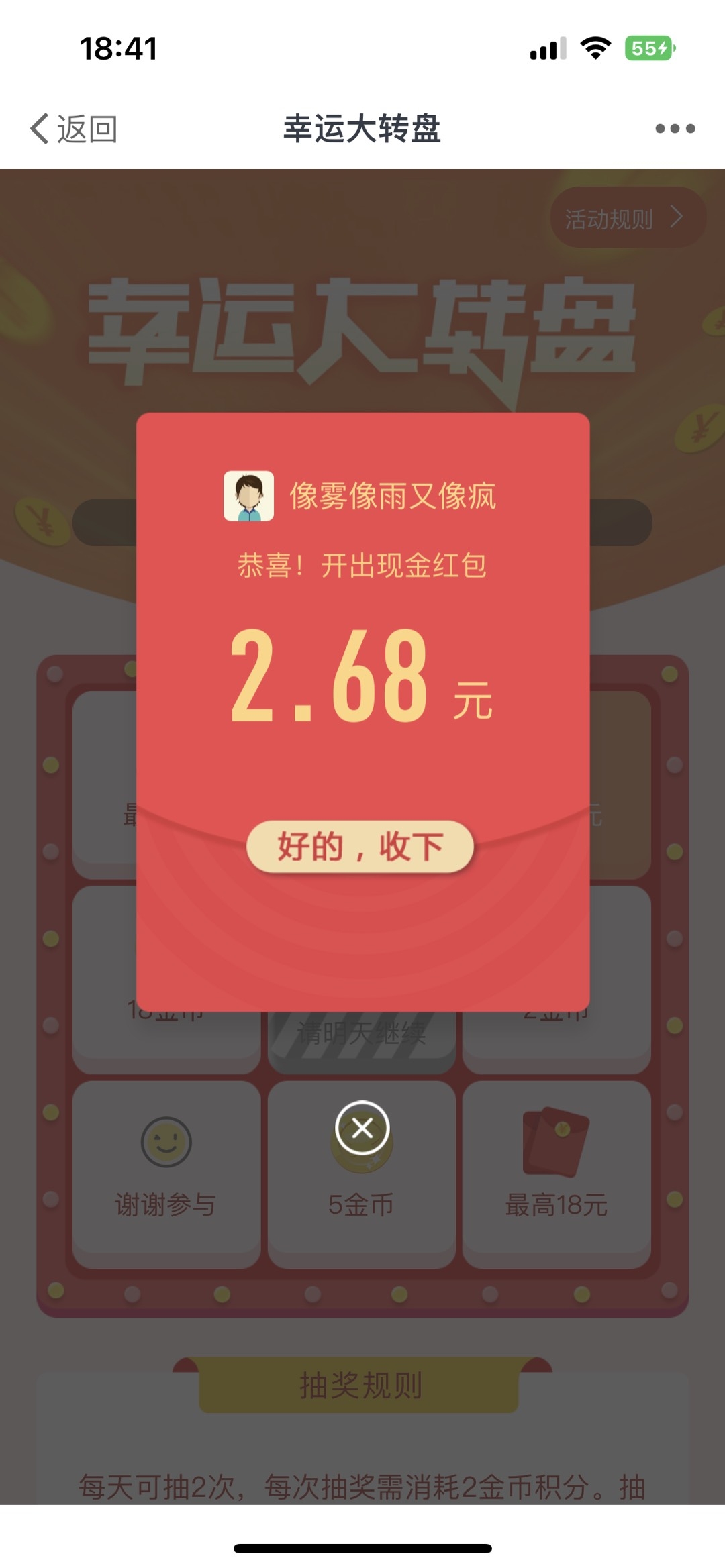Open the three-dot more menu
725x1568 pixels.
[x=675, y=128]
